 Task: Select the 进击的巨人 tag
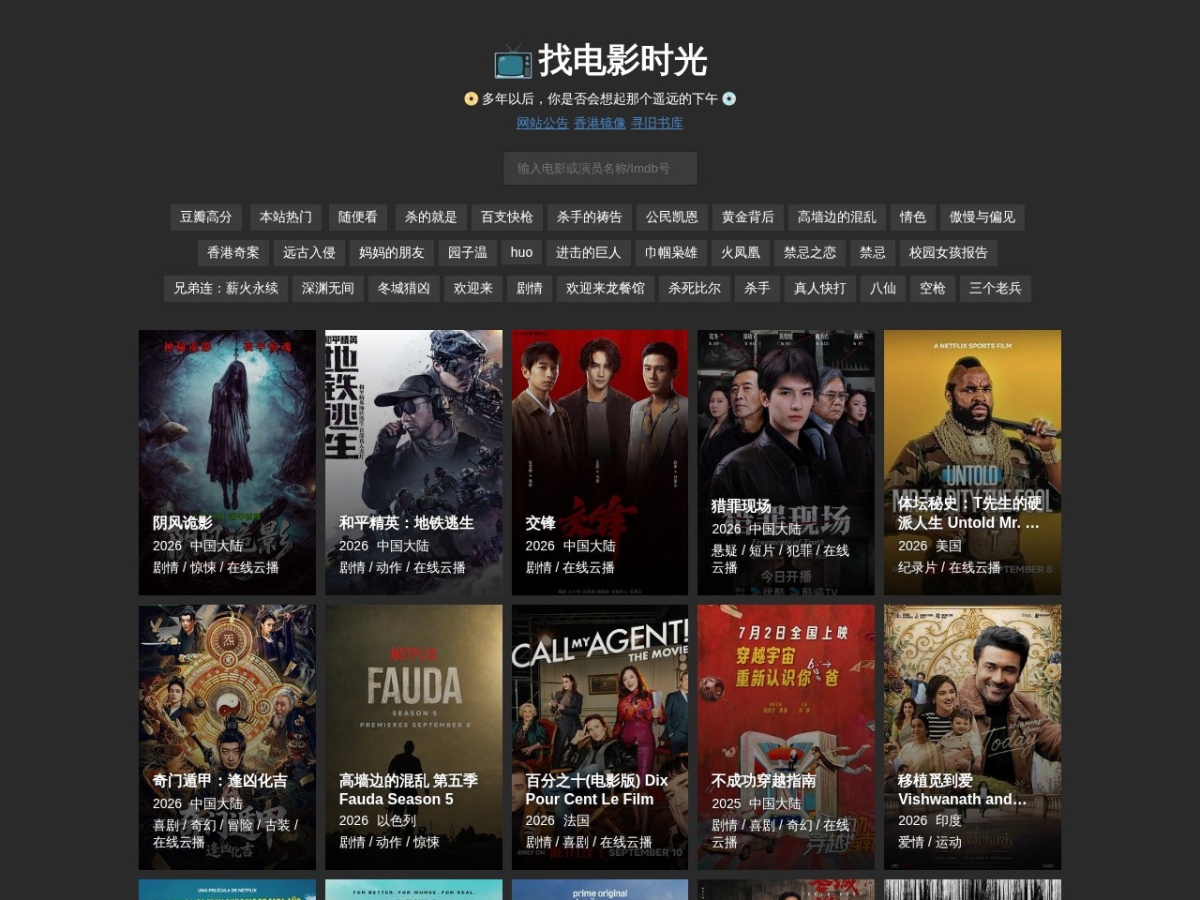pos(589,253)
